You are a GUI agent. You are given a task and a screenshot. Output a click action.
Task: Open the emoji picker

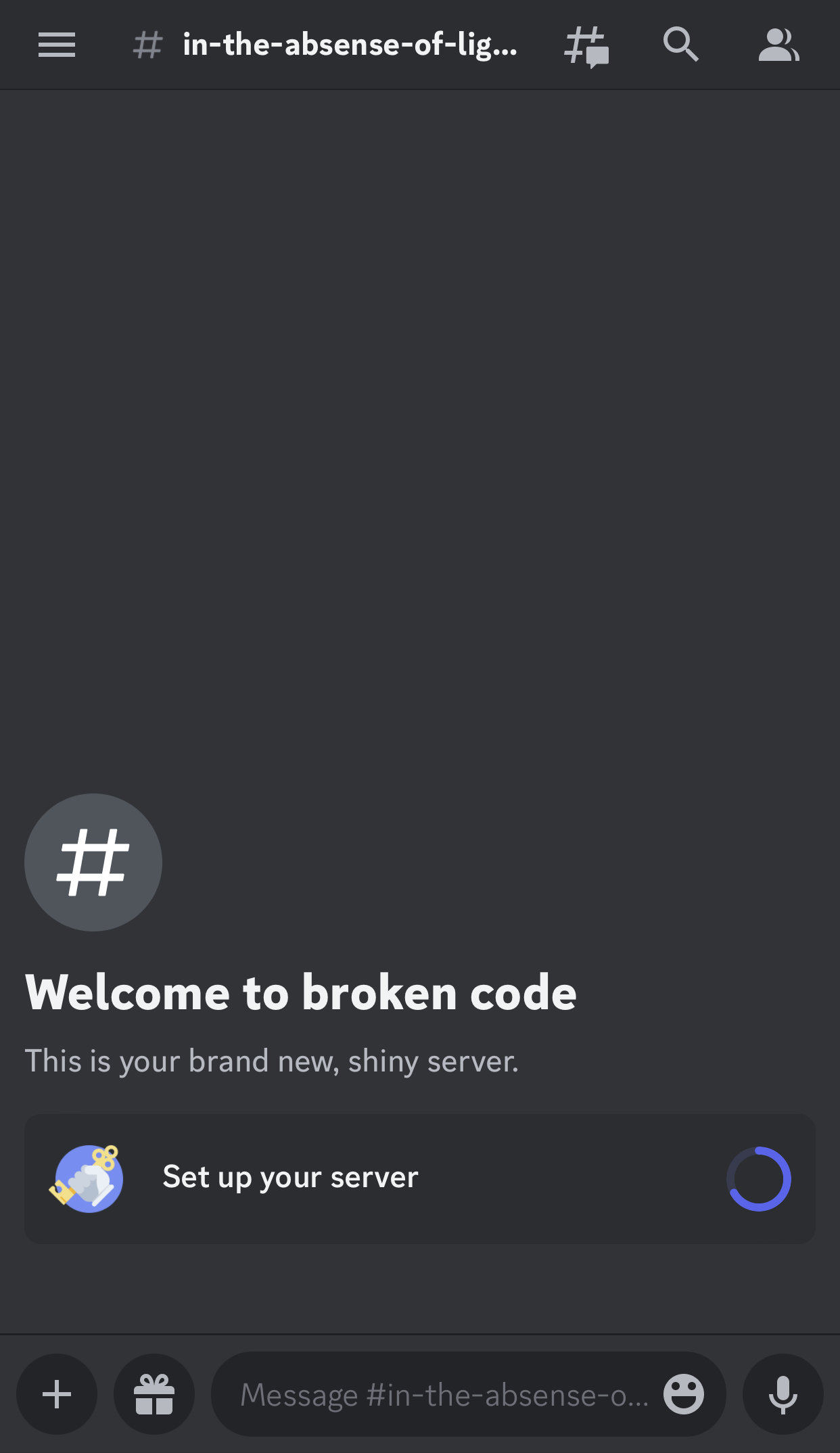[684, 1394]
